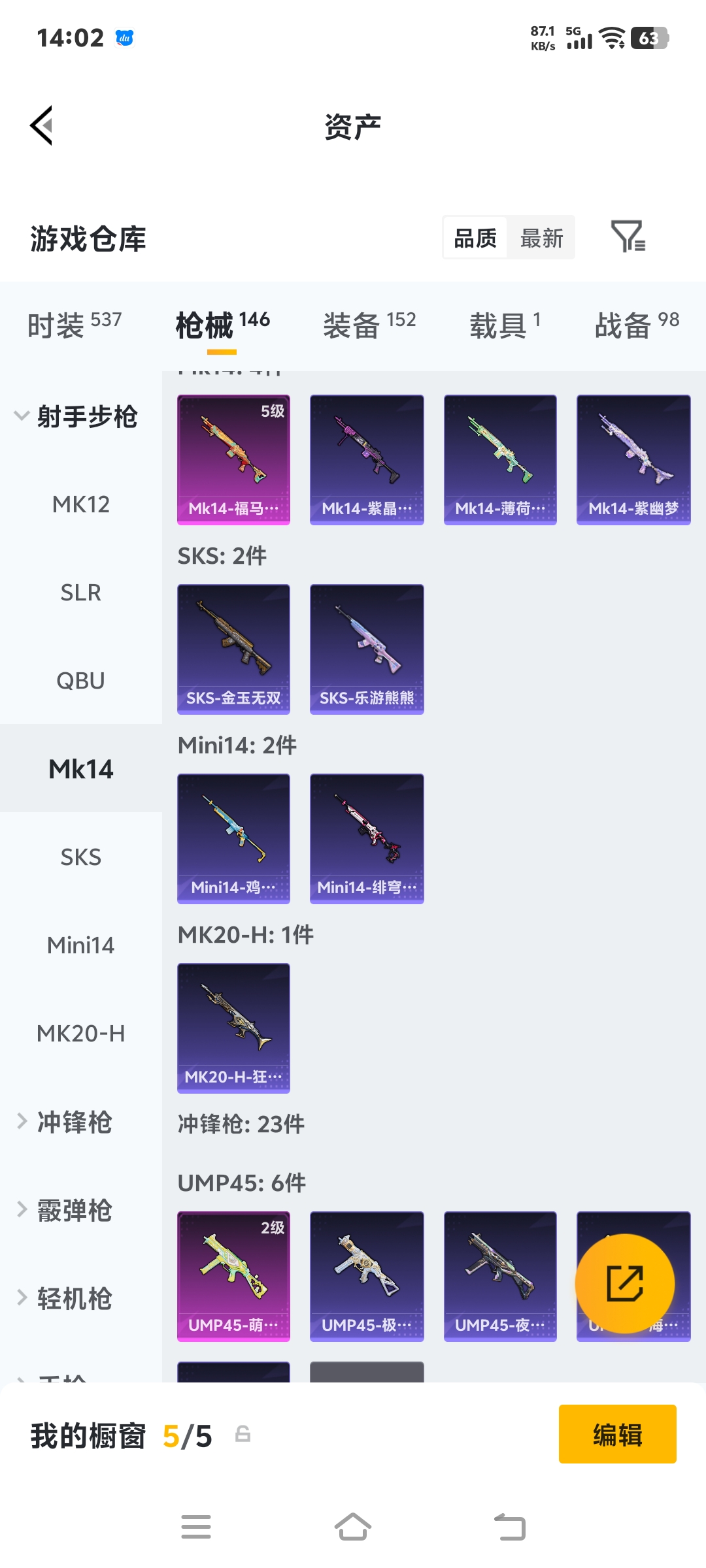View the MK20-H-狂 weapon card
The height and width of the screenshot is (1568, 706).
(233, 1028)
